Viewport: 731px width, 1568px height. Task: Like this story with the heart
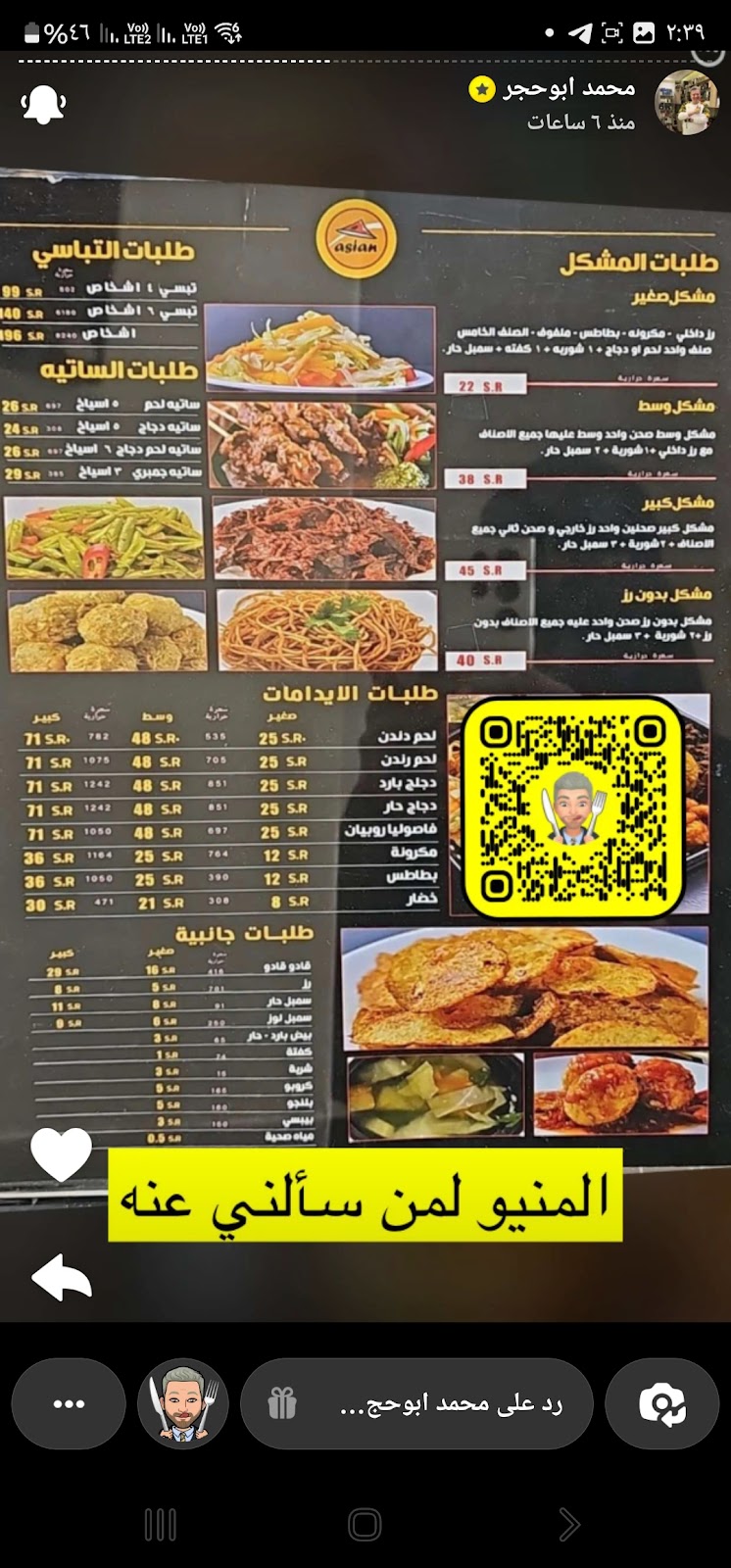pyautogui.click(x=61, y=1154)
